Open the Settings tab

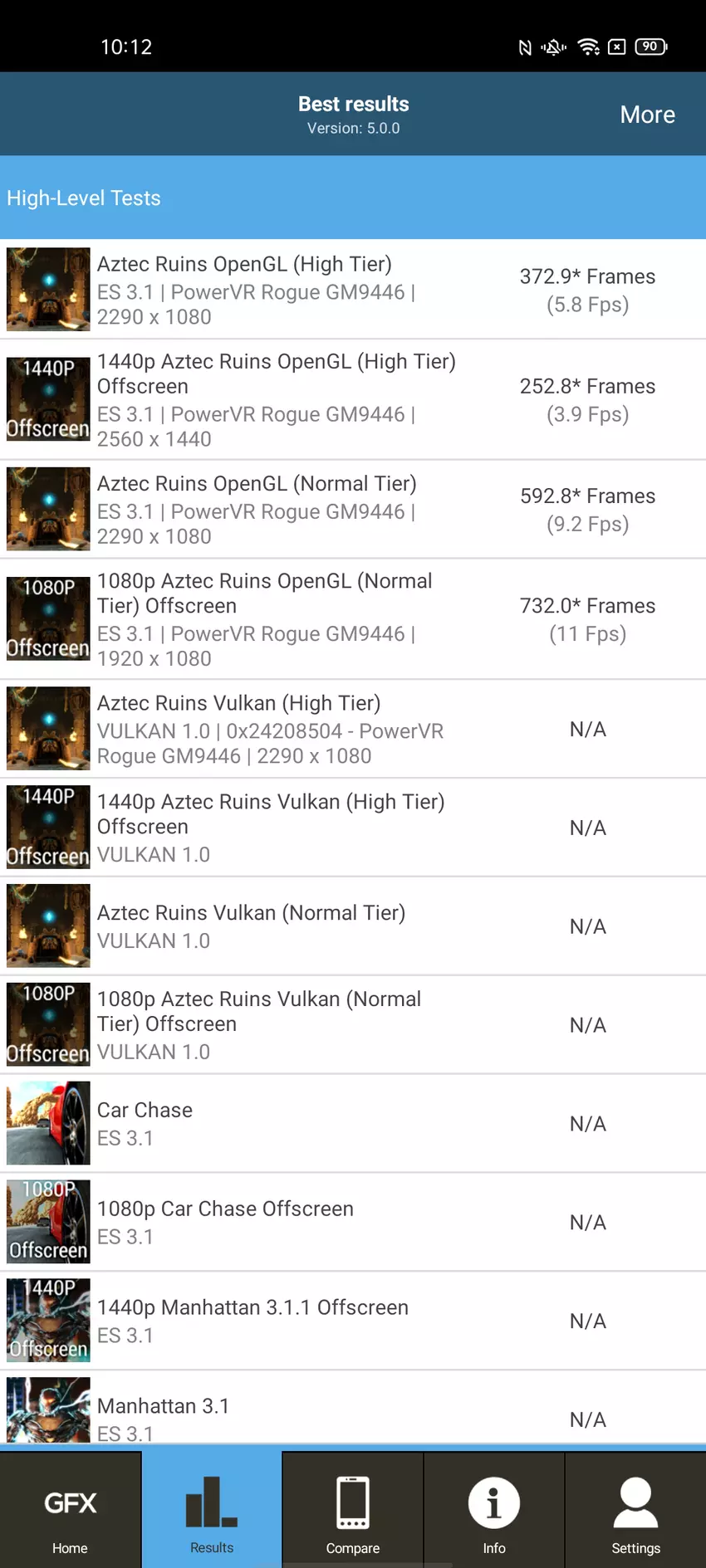635,1512
